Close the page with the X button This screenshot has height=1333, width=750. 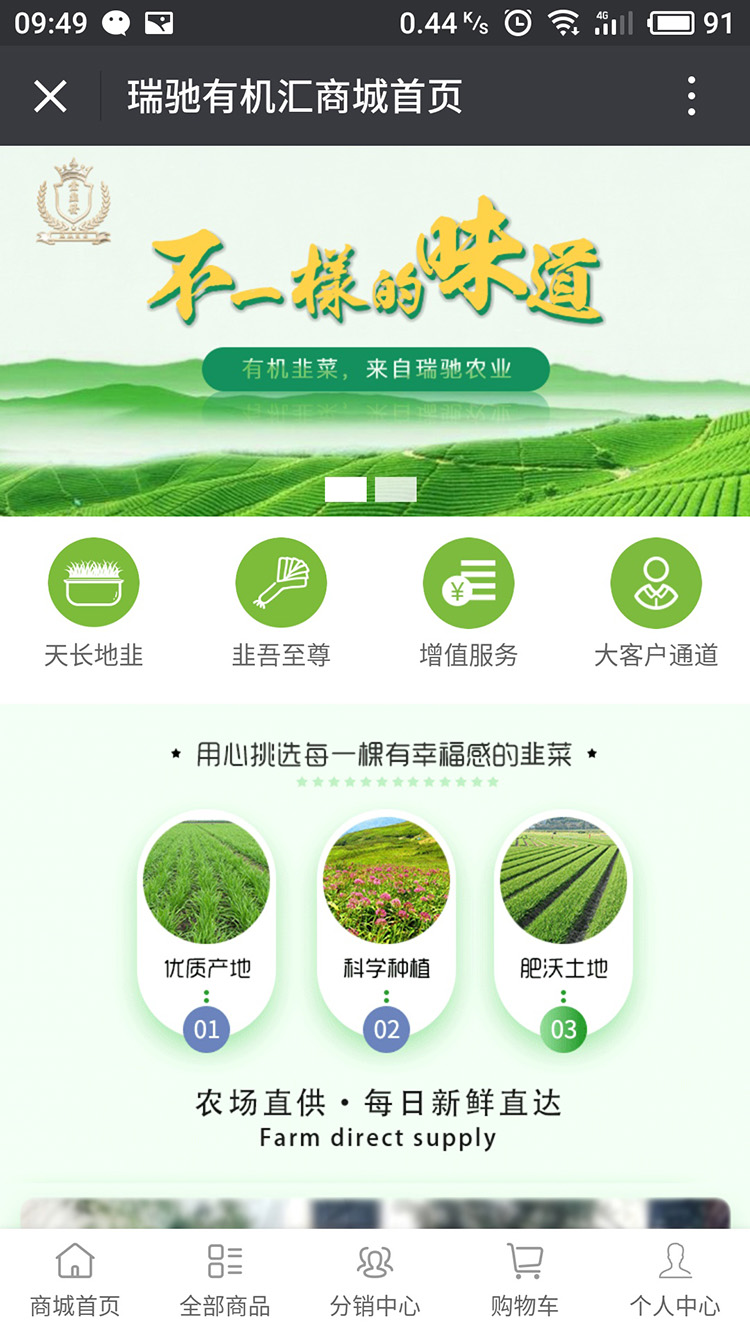coord(49,95)
